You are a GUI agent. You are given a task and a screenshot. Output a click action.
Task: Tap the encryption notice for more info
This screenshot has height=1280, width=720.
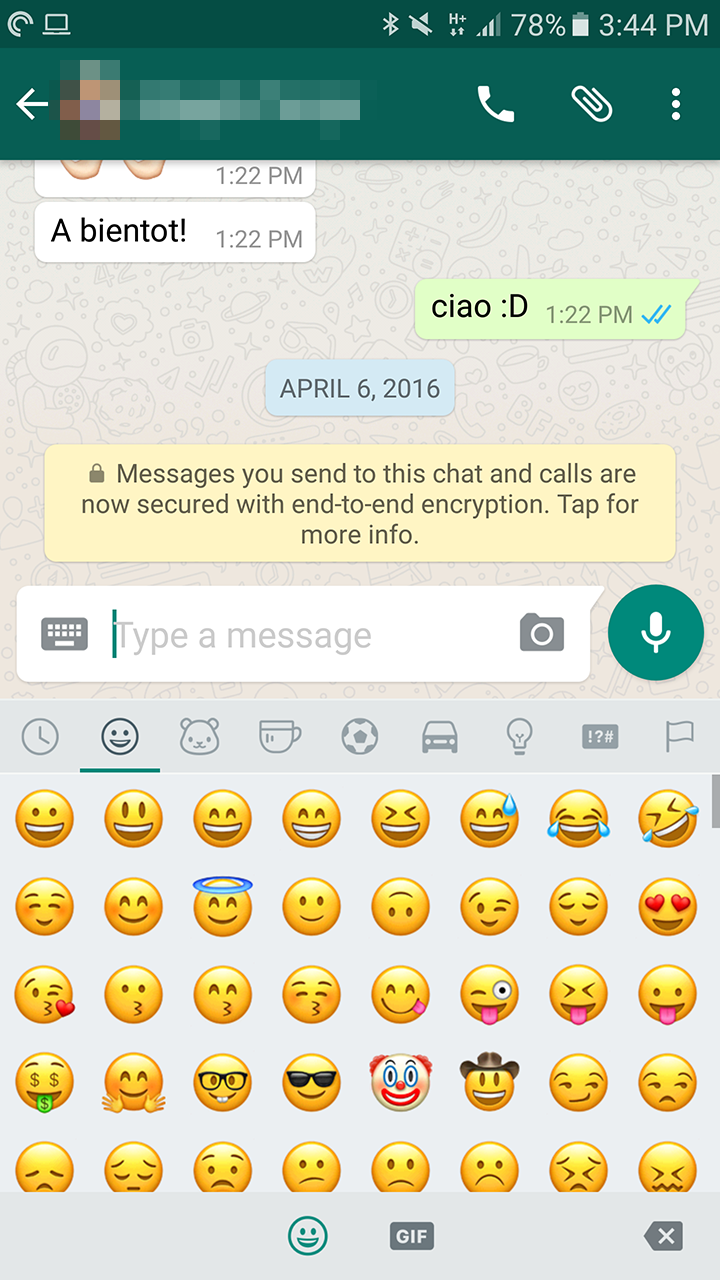360,504
